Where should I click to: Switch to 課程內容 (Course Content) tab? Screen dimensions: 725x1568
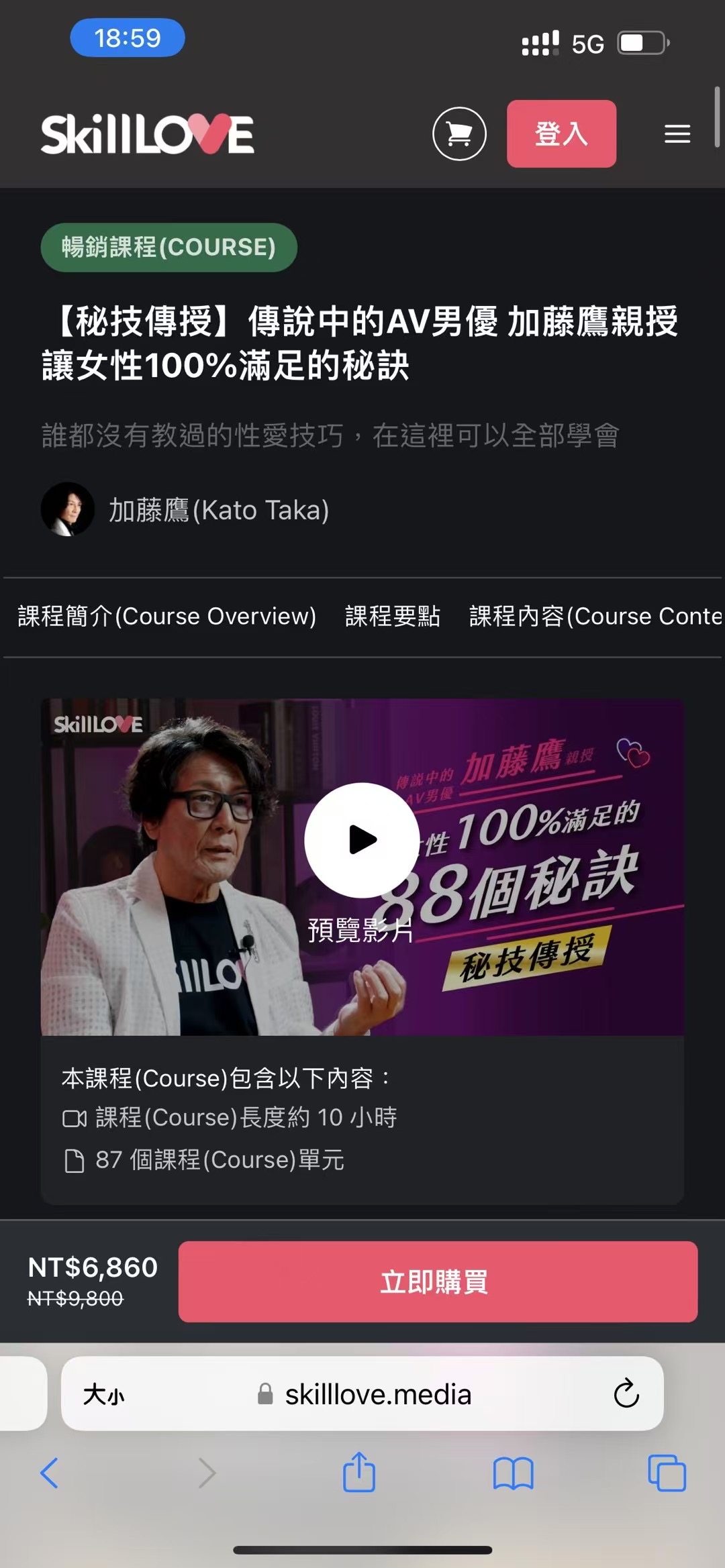click(x=595, y=616)
